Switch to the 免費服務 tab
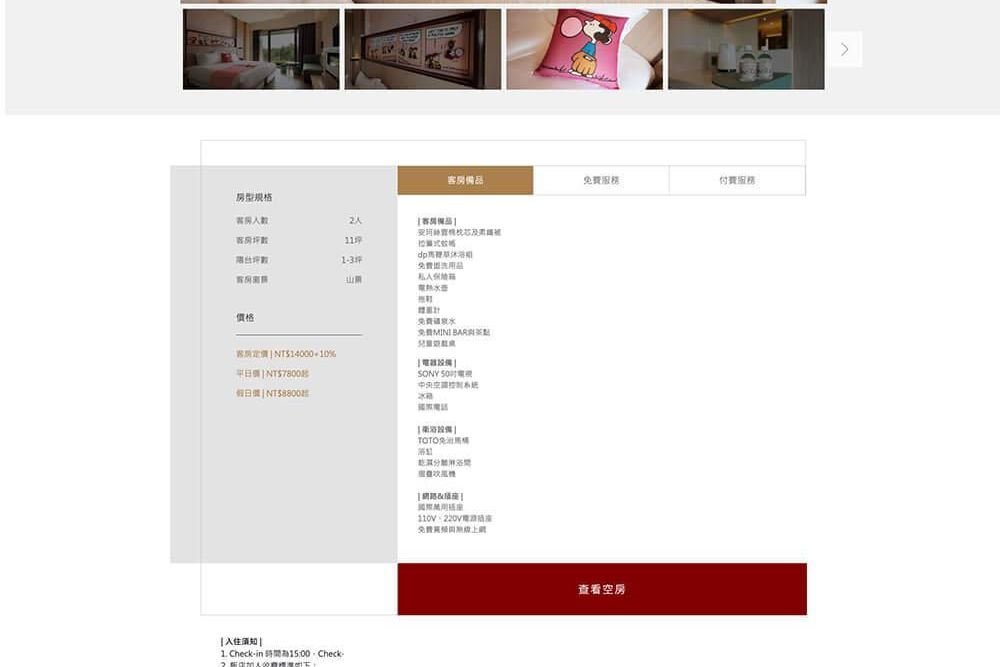This screenshot has height=667, width=1000. coord(601,181)
